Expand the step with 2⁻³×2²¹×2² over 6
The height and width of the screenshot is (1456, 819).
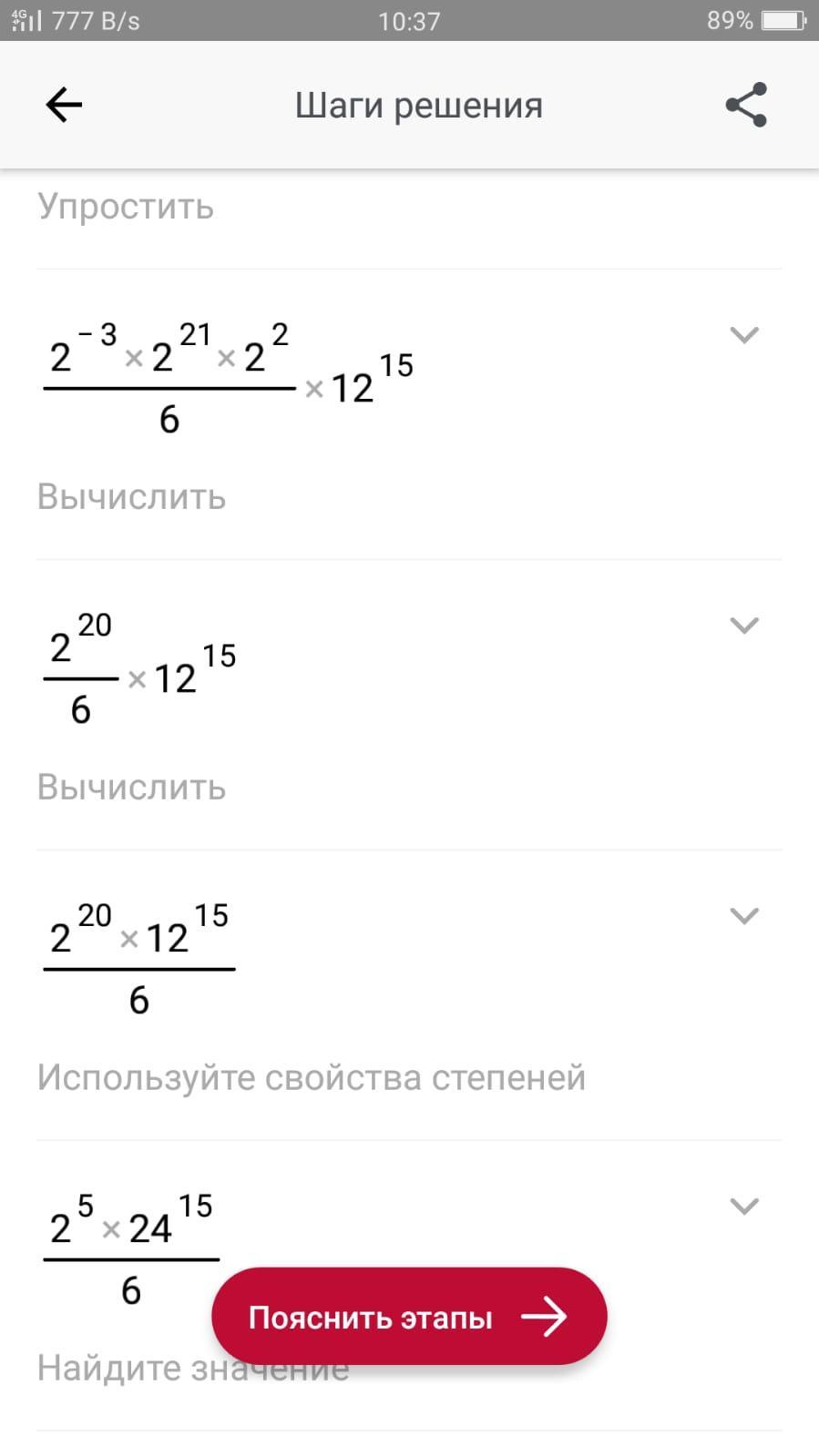[744, 335]
